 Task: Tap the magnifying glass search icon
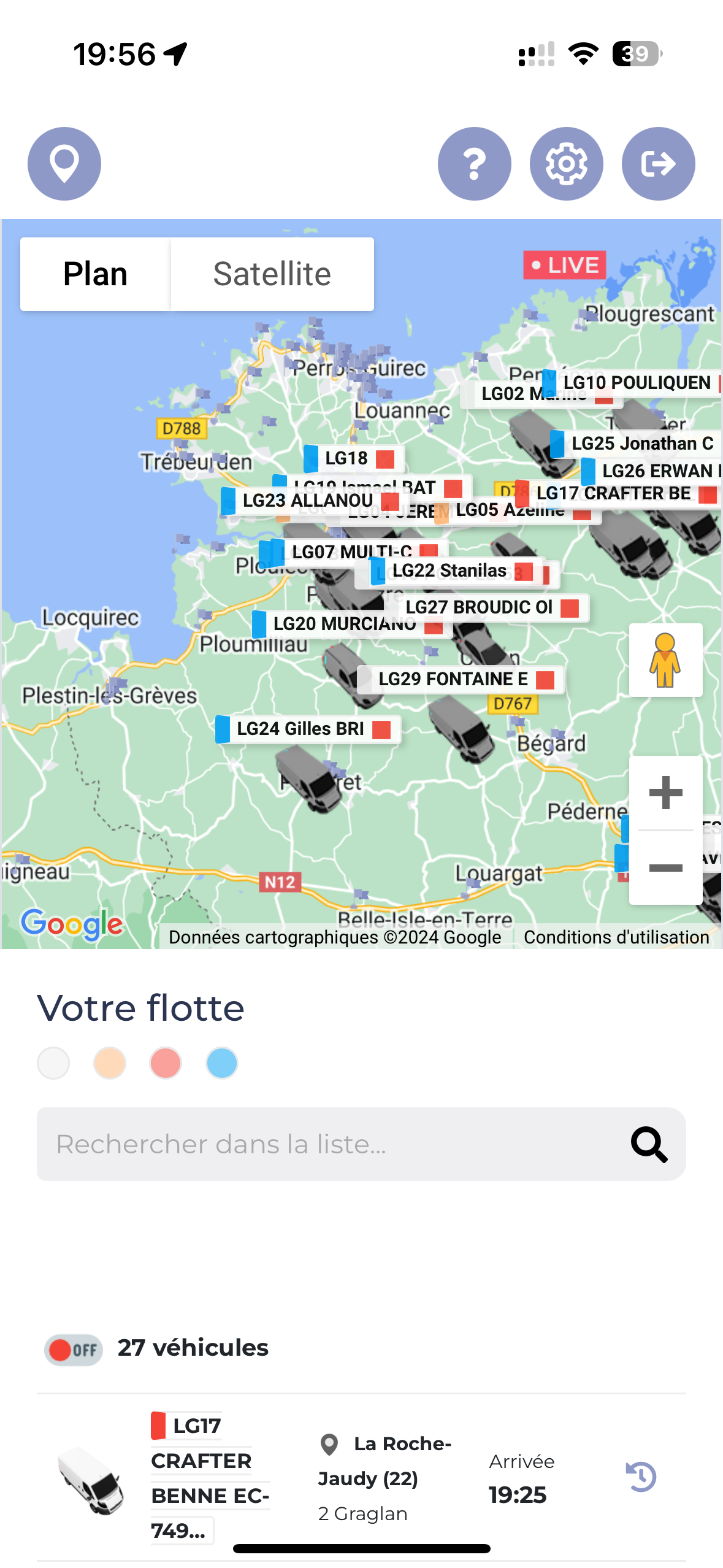(x=649, y=1144)
